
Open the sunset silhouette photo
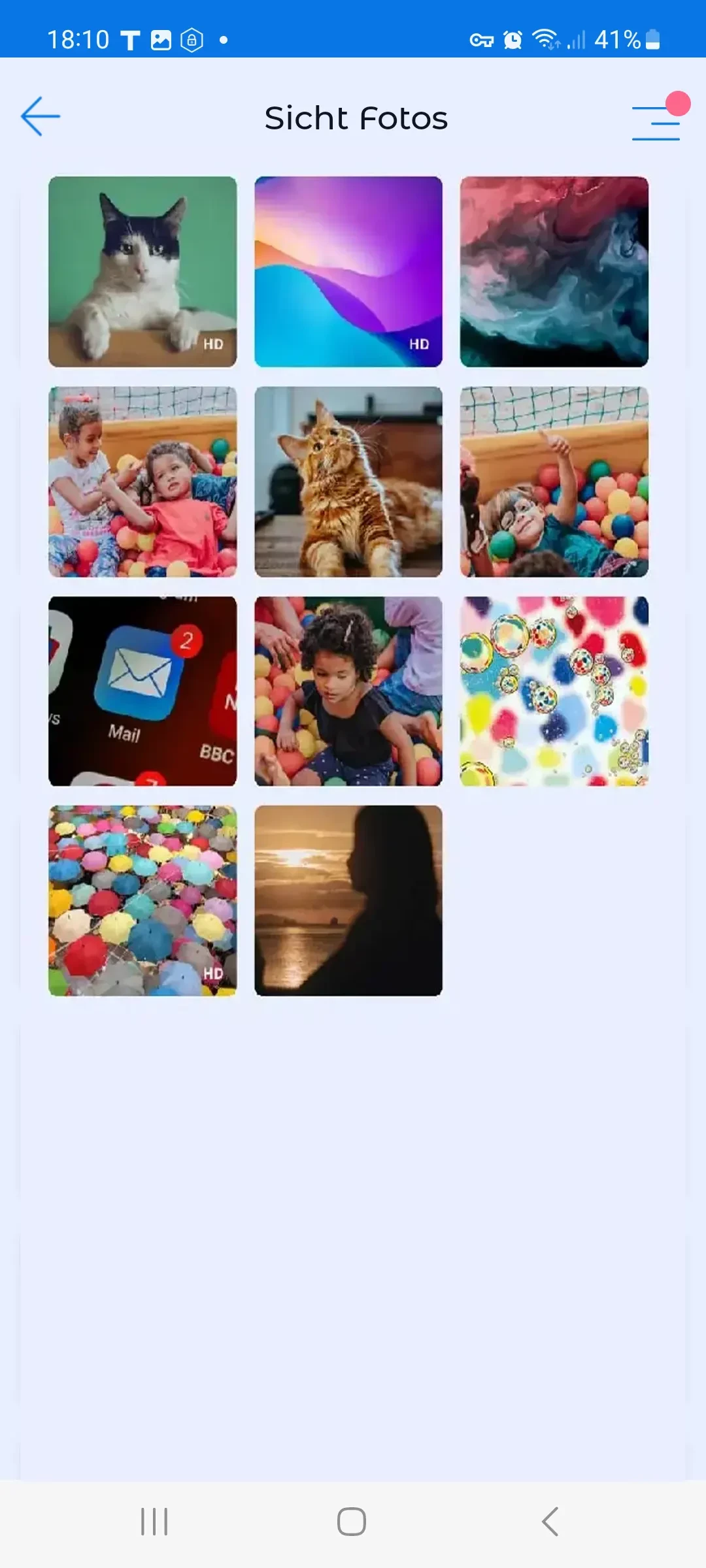click(x=348, y=901)
